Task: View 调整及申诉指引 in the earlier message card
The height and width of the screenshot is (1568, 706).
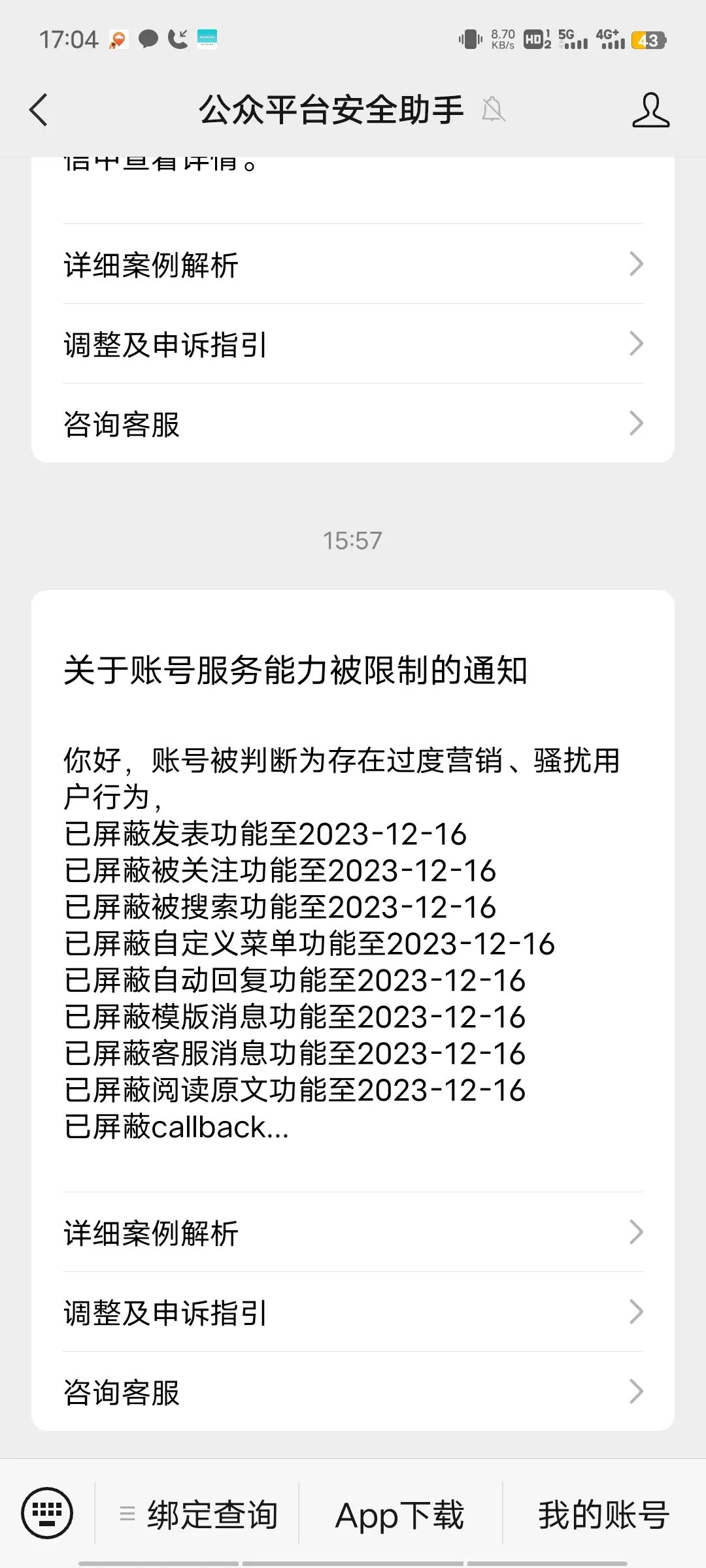Action: [x=353, y=344]
